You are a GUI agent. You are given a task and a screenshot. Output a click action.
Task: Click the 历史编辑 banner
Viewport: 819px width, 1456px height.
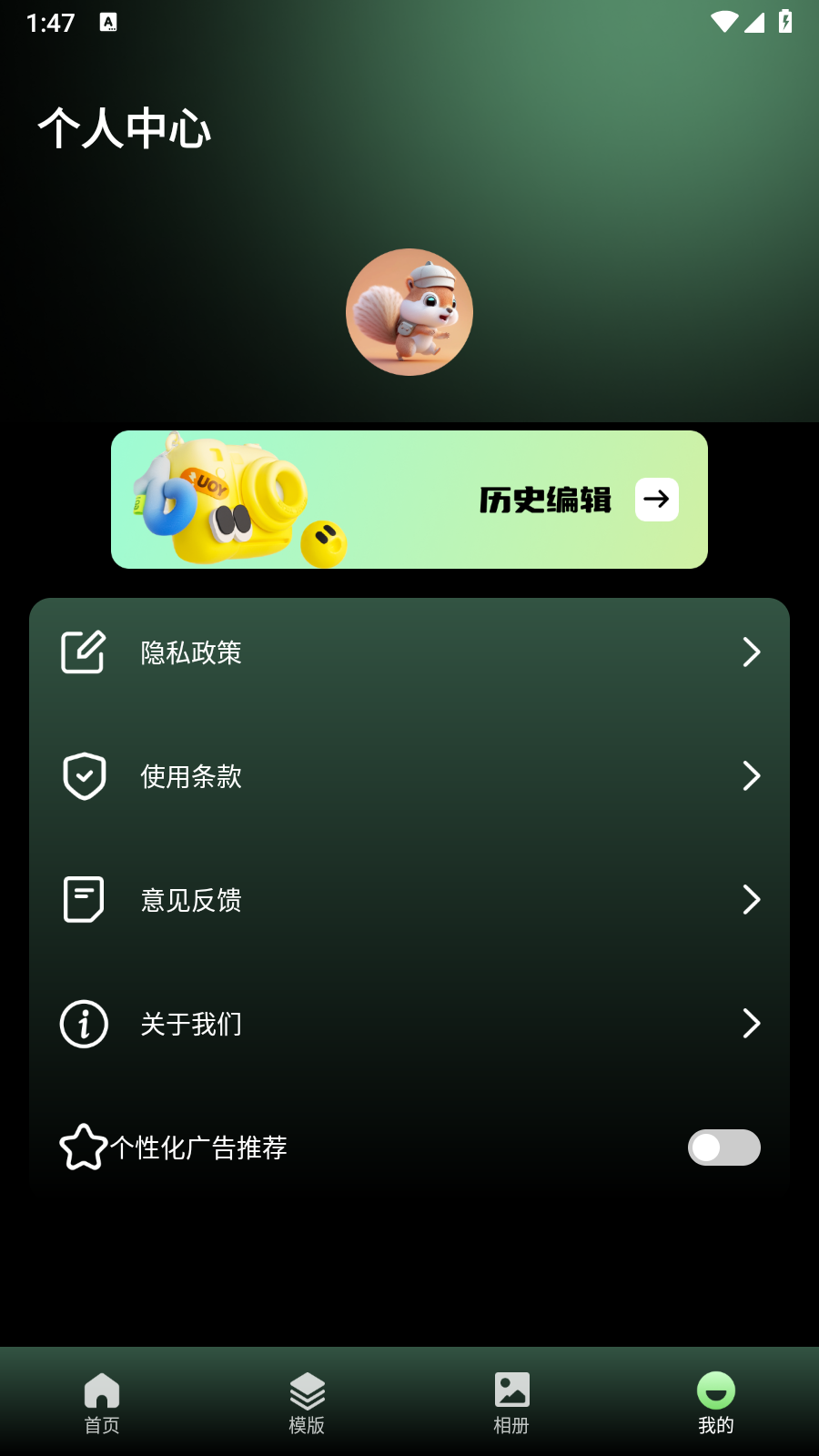click(409, 499)
